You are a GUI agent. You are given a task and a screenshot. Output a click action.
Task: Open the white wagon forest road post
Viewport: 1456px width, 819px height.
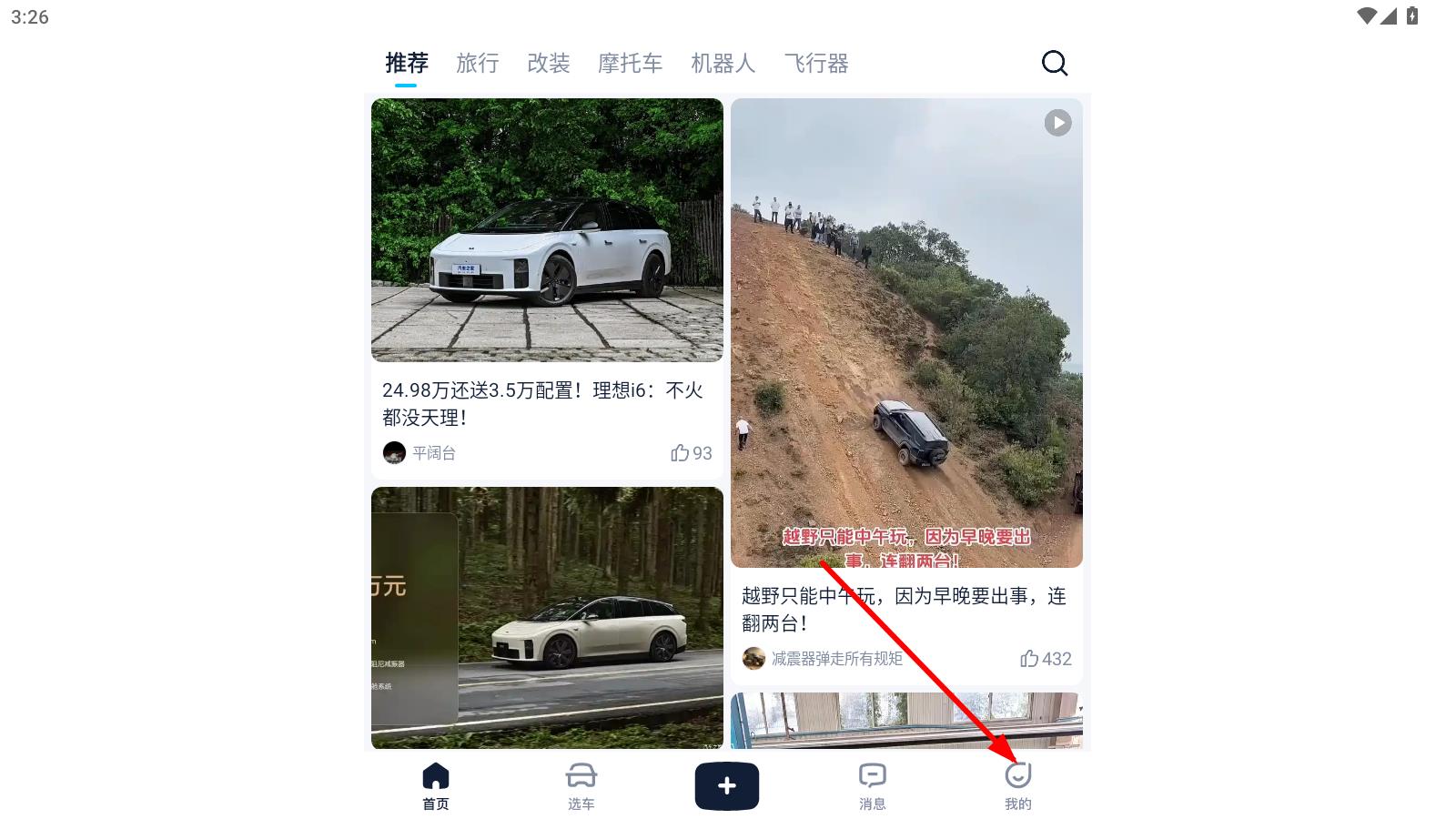tap(547, 618)
